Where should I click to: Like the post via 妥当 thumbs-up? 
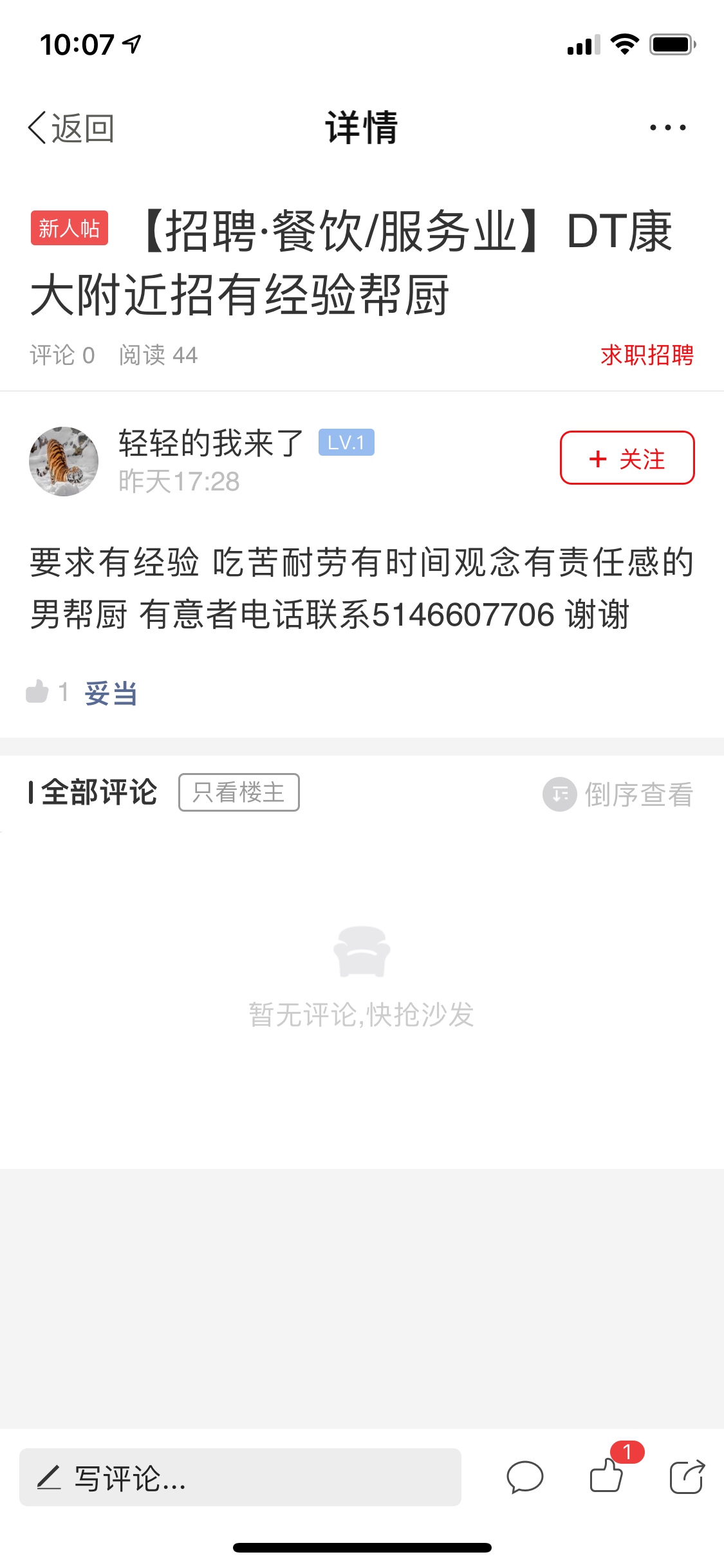click(39, 693)
